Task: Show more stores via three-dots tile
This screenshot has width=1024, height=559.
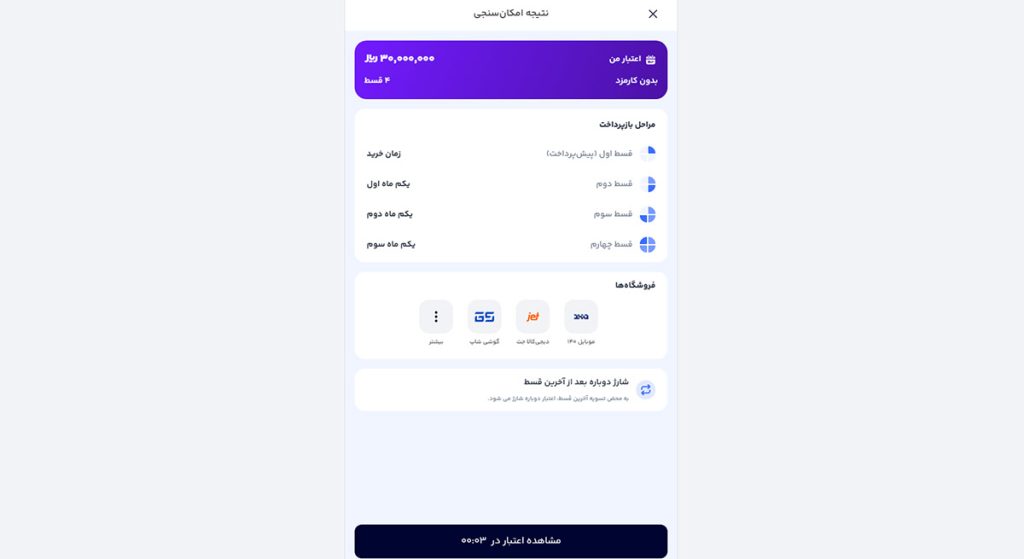Action: coord(436,317)
